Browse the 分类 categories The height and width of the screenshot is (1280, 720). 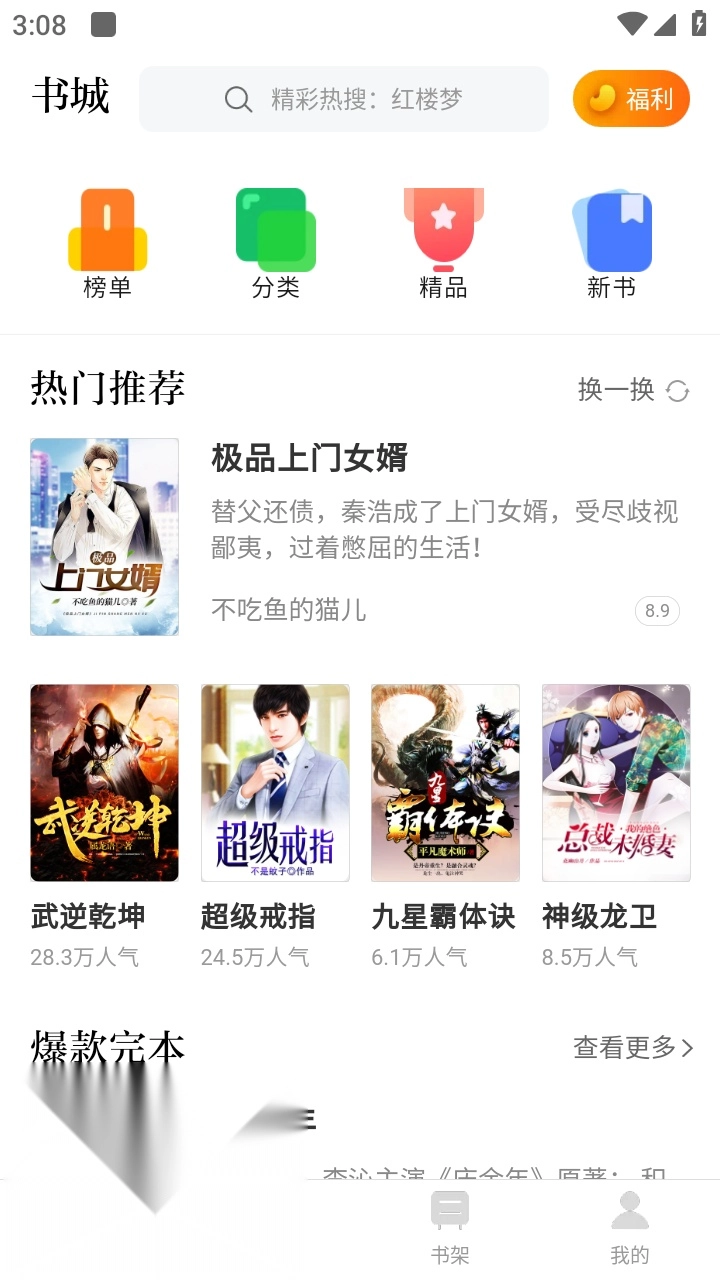click(276, 243)
